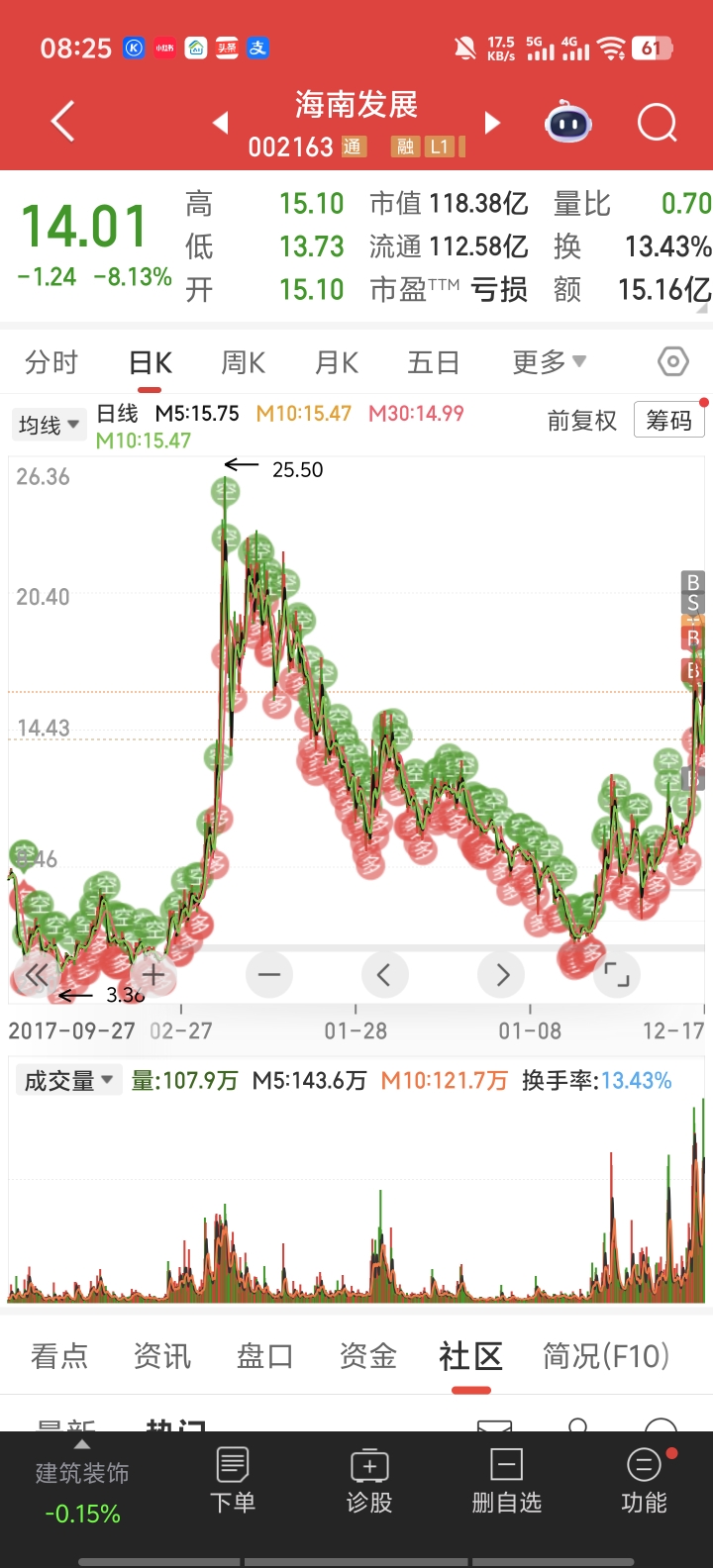
Task: Remove stock via 删自选
Action: coord(507,1481)
